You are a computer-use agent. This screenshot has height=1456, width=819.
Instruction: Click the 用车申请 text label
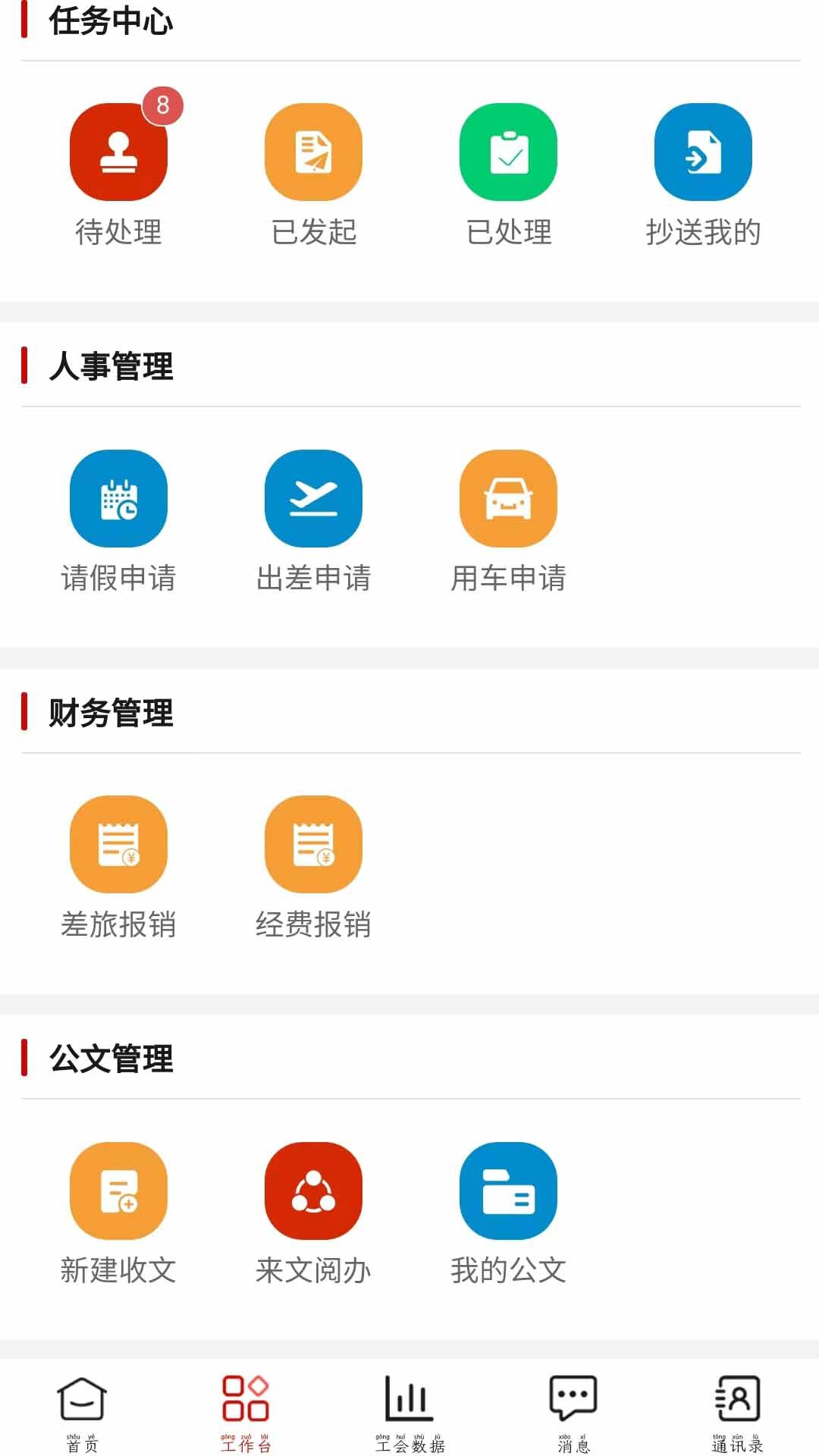pos(508,580)
